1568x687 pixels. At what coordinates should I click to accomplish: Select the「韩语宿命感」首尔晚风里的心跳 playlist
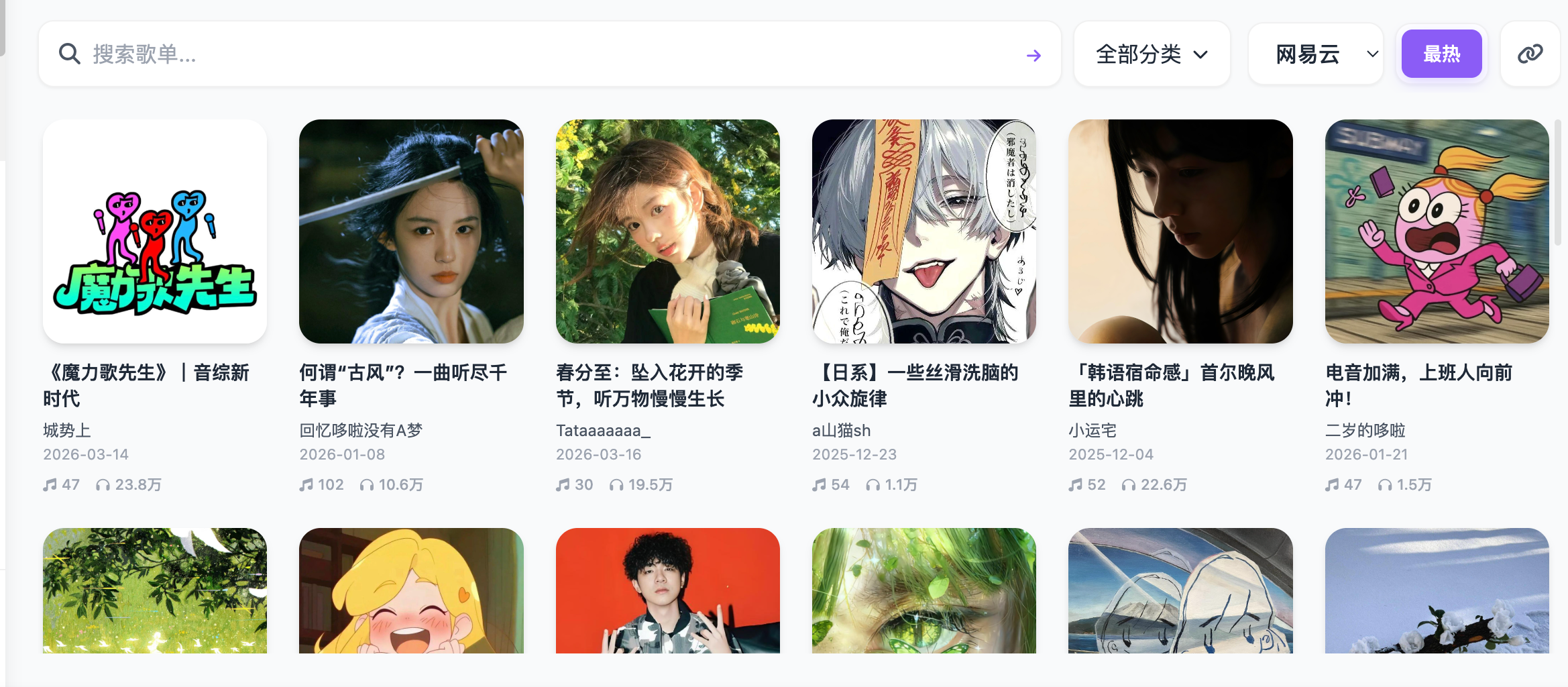[1180, 231]
